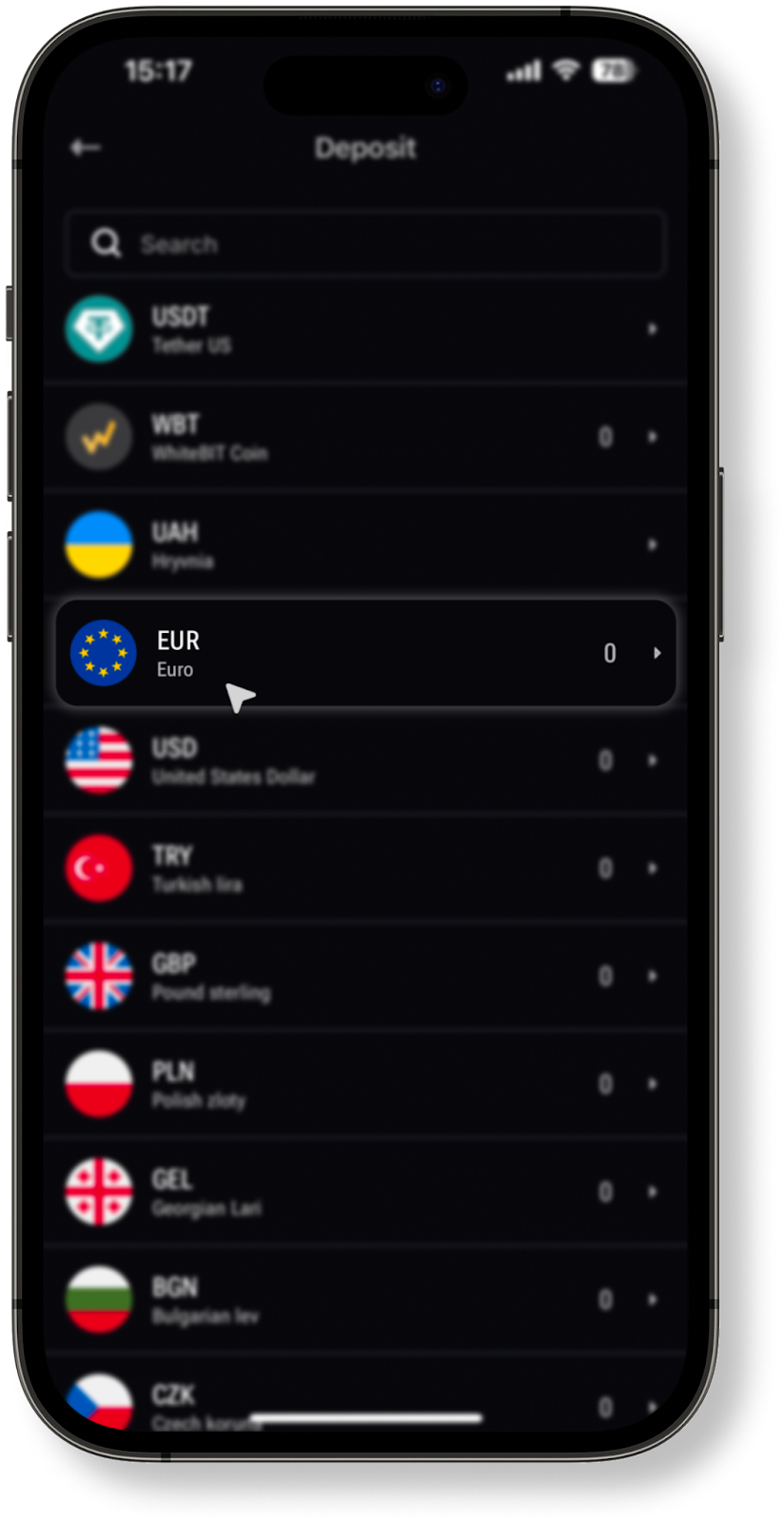Open USD United States Dollar

pos(365,761)
